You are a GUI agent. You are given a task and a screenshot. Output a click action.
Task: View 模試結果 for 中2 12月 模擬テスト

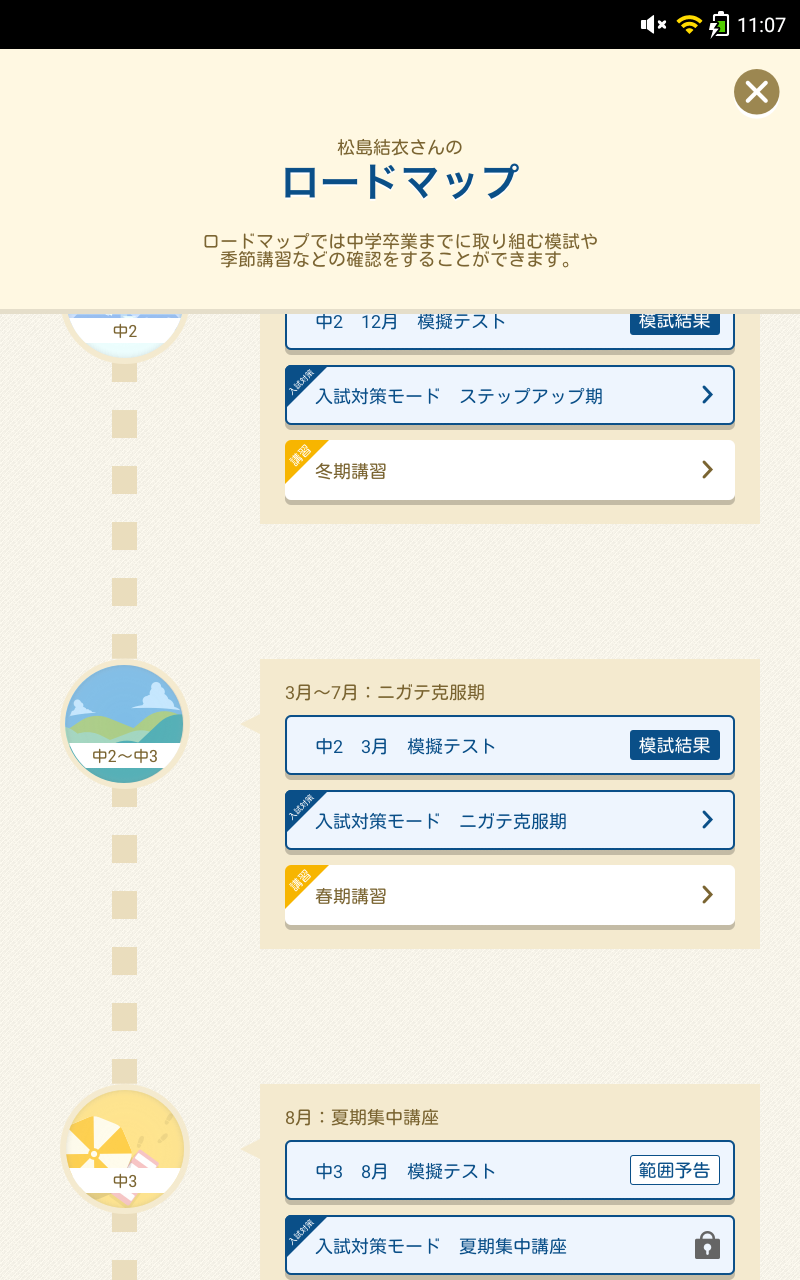pos(674,323)
